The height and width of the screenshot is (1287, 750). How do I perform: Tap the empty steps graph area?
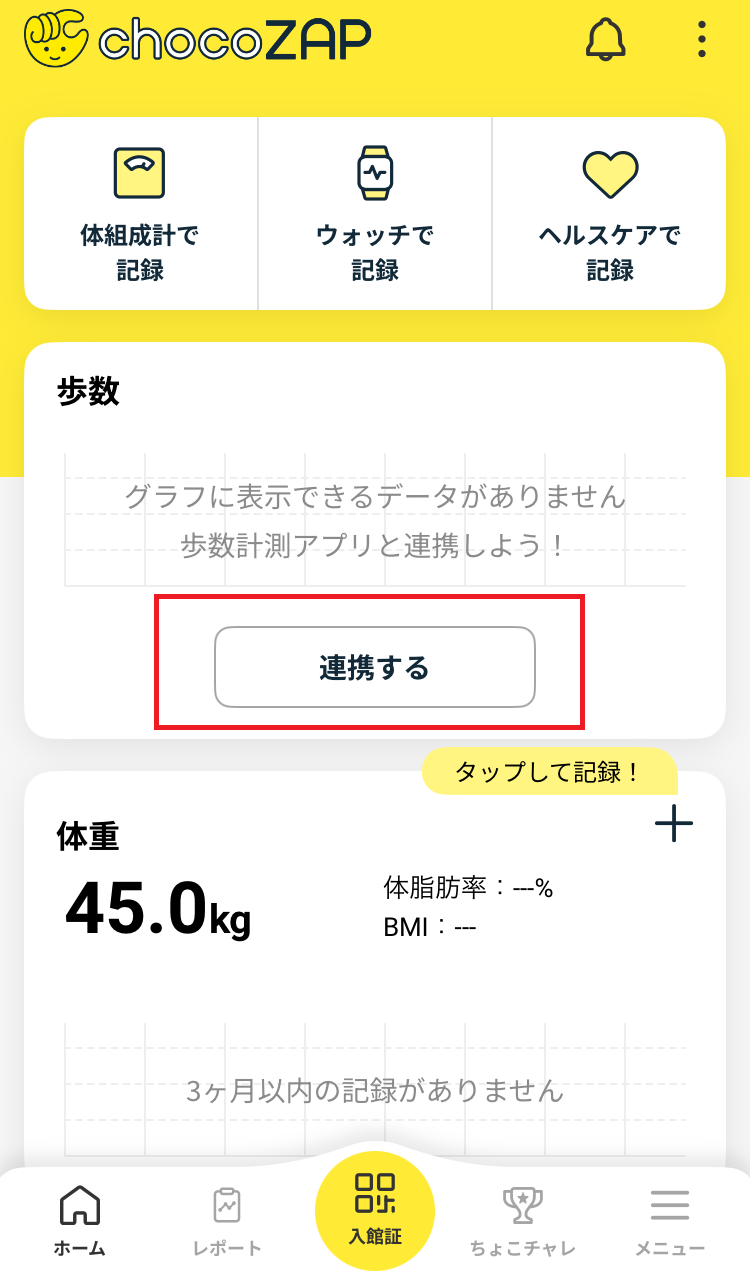[374, 520]
